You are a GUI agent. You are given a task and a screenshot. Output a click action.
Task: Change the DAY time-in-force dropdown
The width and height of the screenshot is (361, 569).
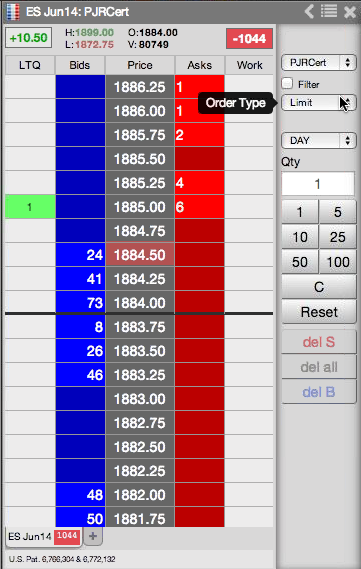coord(319,140)
